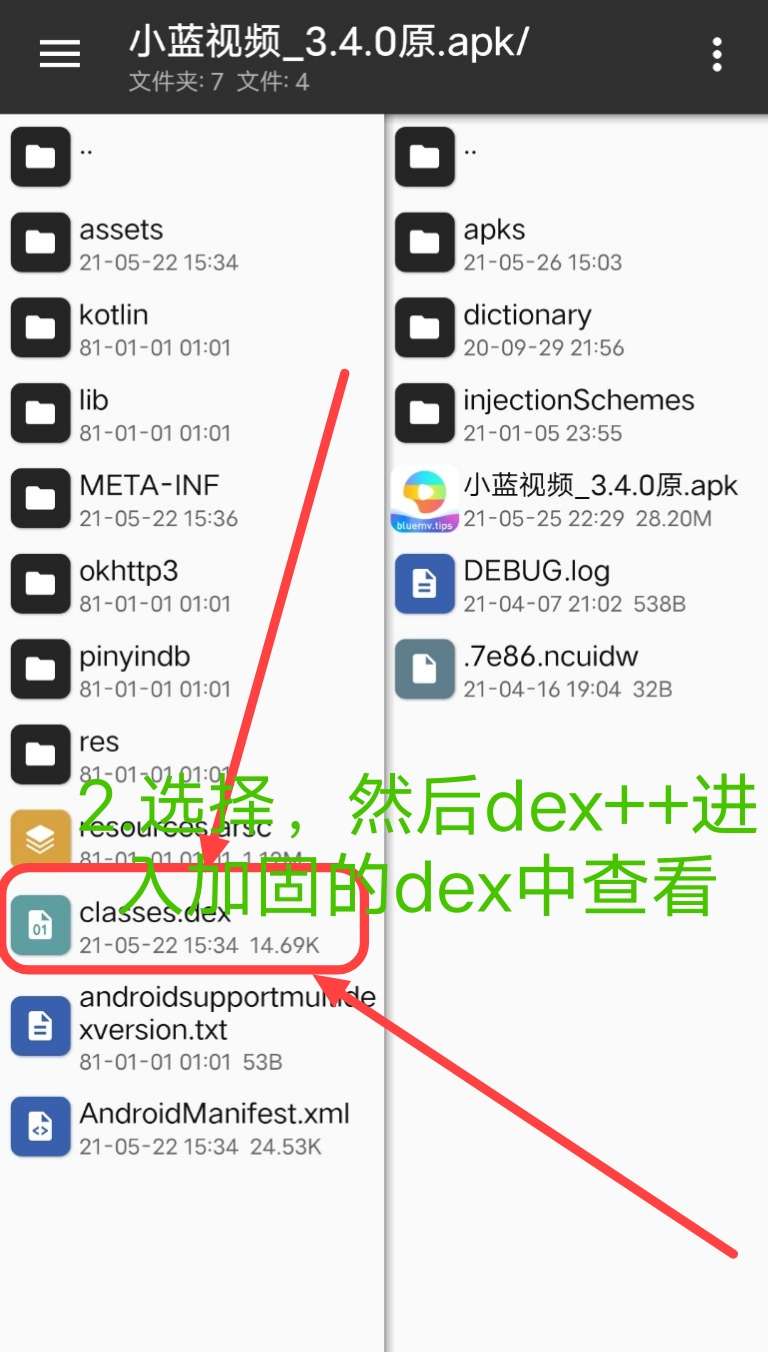
Task: Open the apks folder in right pane
Action: point(424,242)
